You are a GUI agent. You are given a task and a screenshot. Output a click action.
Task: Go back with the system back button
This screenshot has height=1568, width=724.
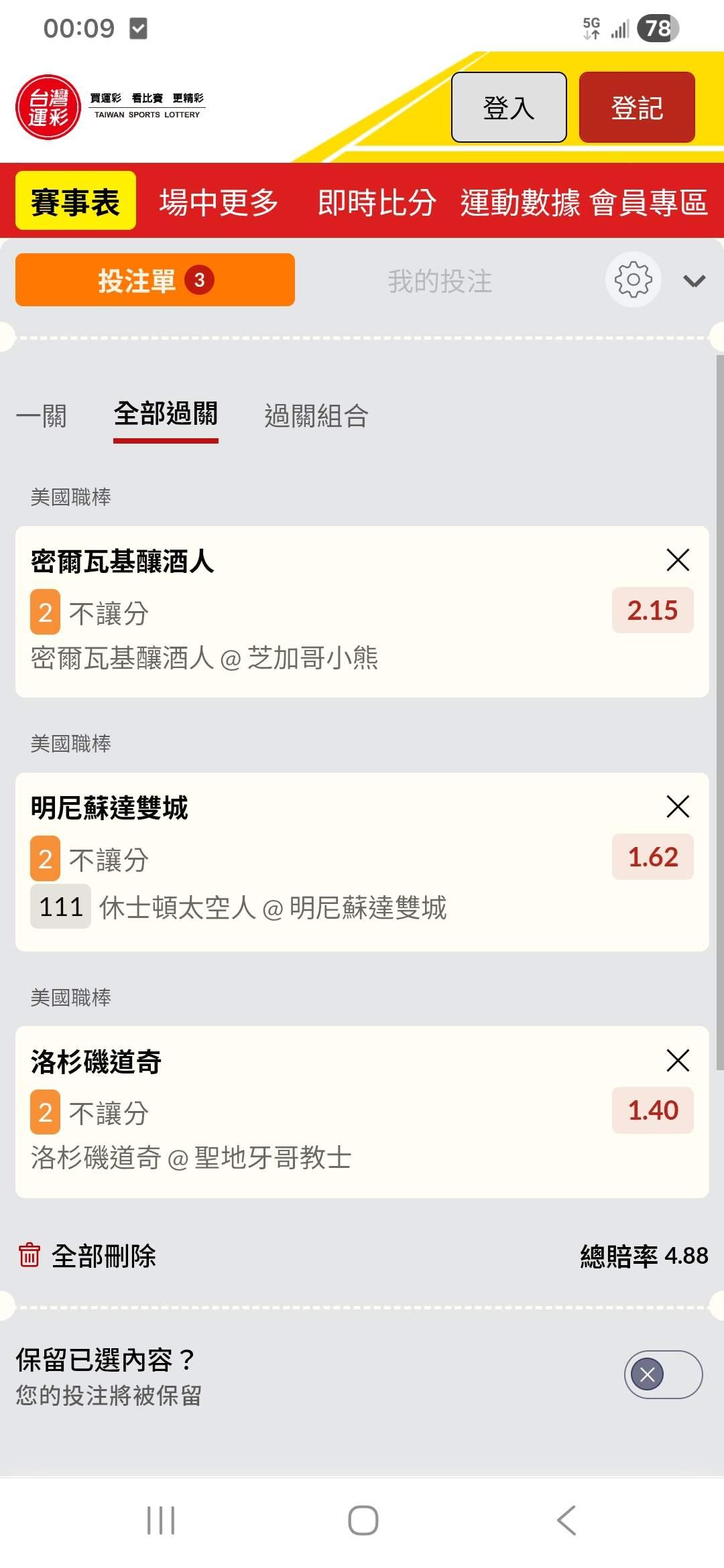566,1520
